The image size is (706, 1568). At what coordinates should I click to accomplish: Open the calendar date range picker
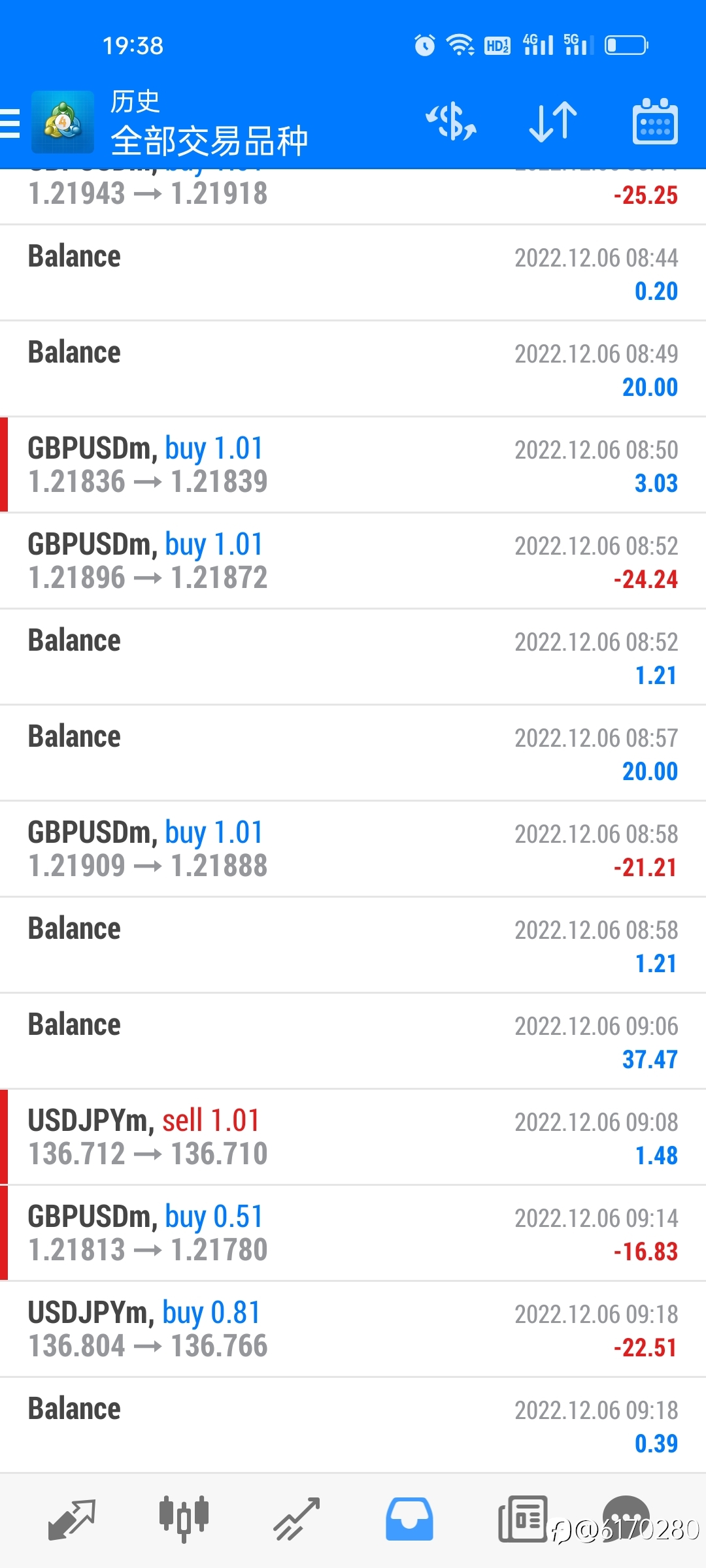[655, 122]
